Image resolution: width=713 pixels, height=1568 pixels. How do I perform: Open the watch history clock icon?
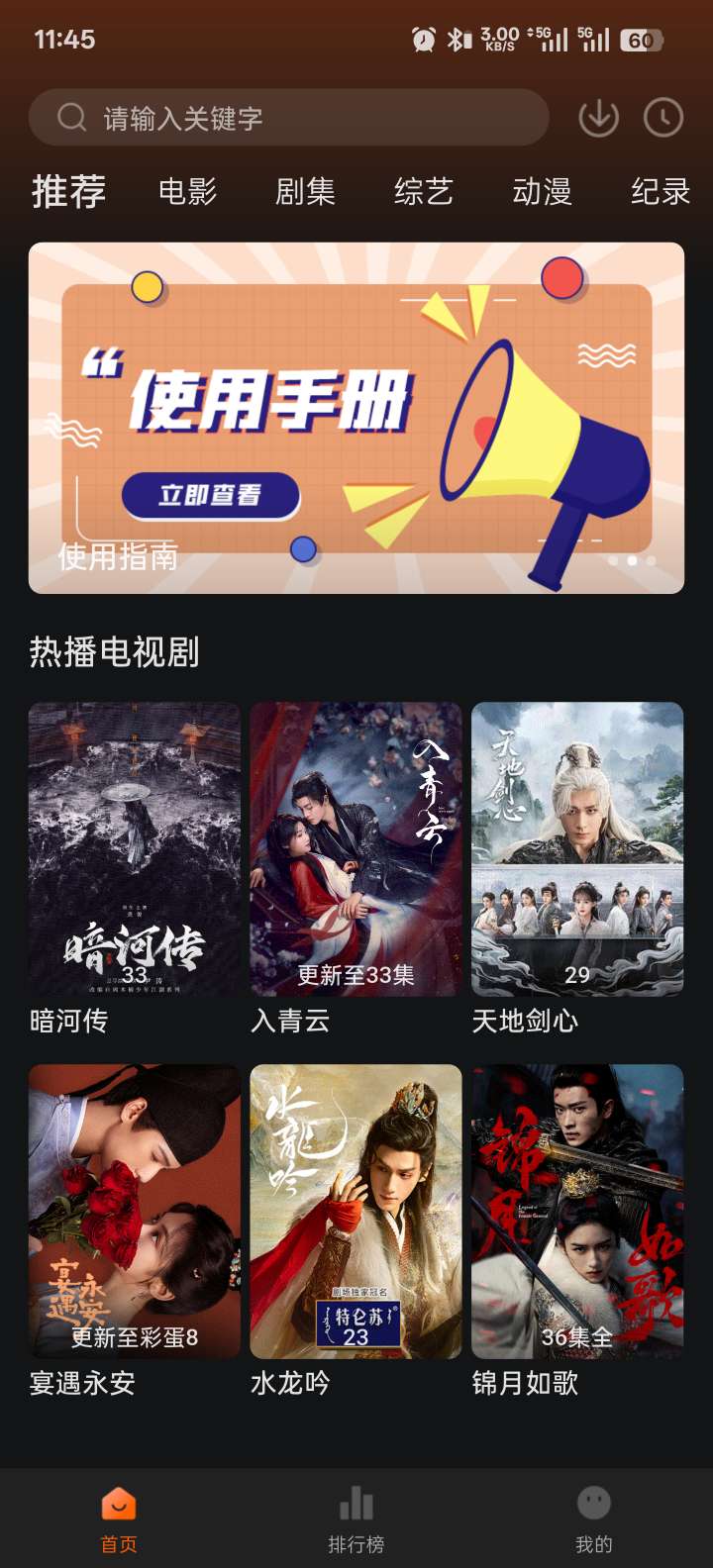[663, 119]
